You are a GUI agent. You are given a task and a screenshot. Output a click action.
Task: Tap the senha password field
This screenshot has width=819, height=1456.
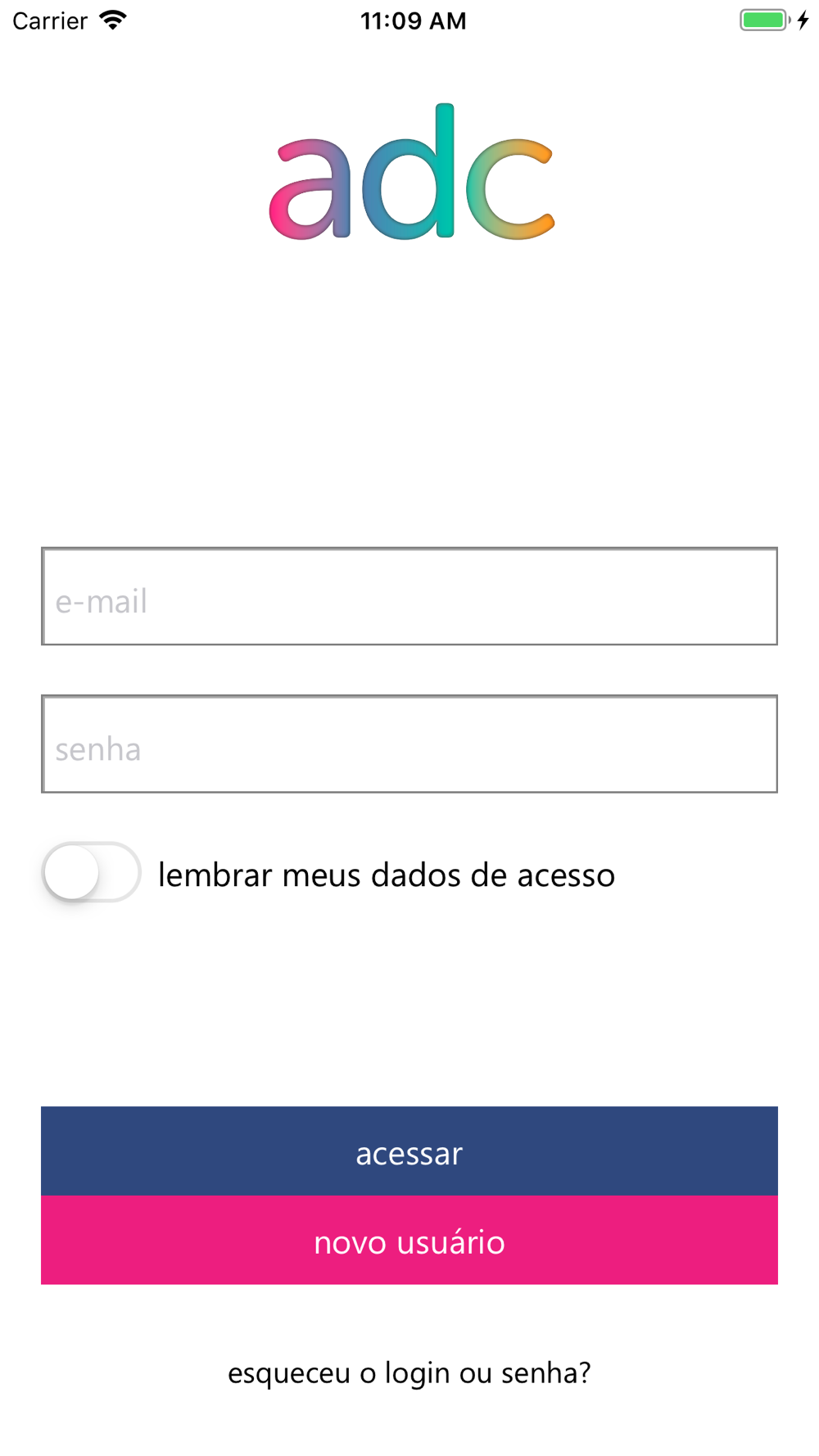409,744
